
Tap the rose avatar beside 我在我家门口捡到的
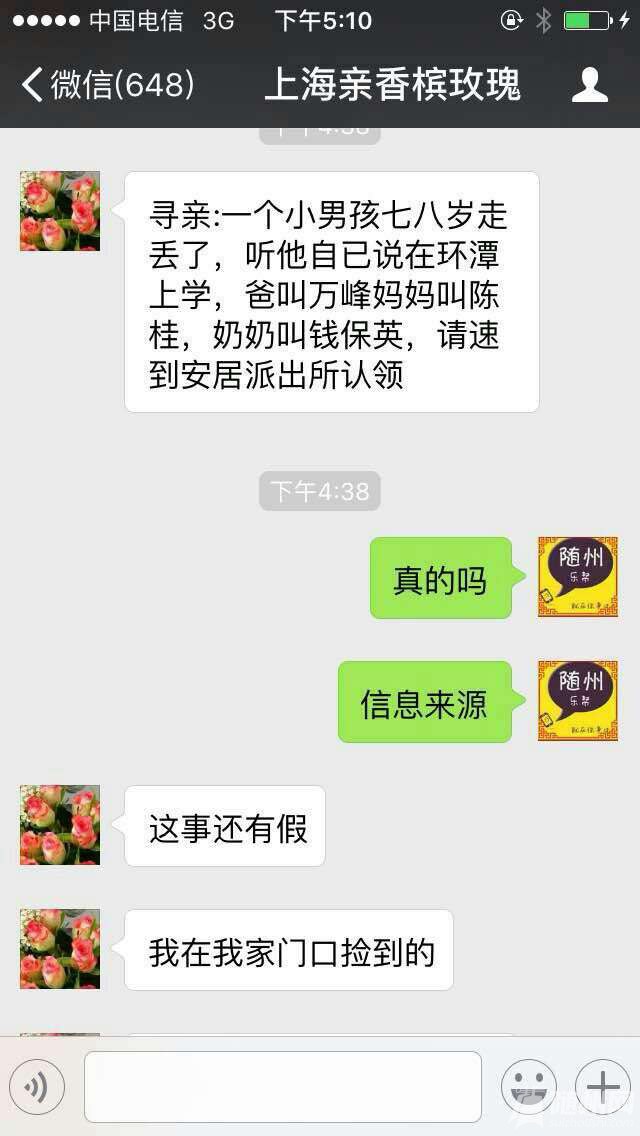click(60, 949)
